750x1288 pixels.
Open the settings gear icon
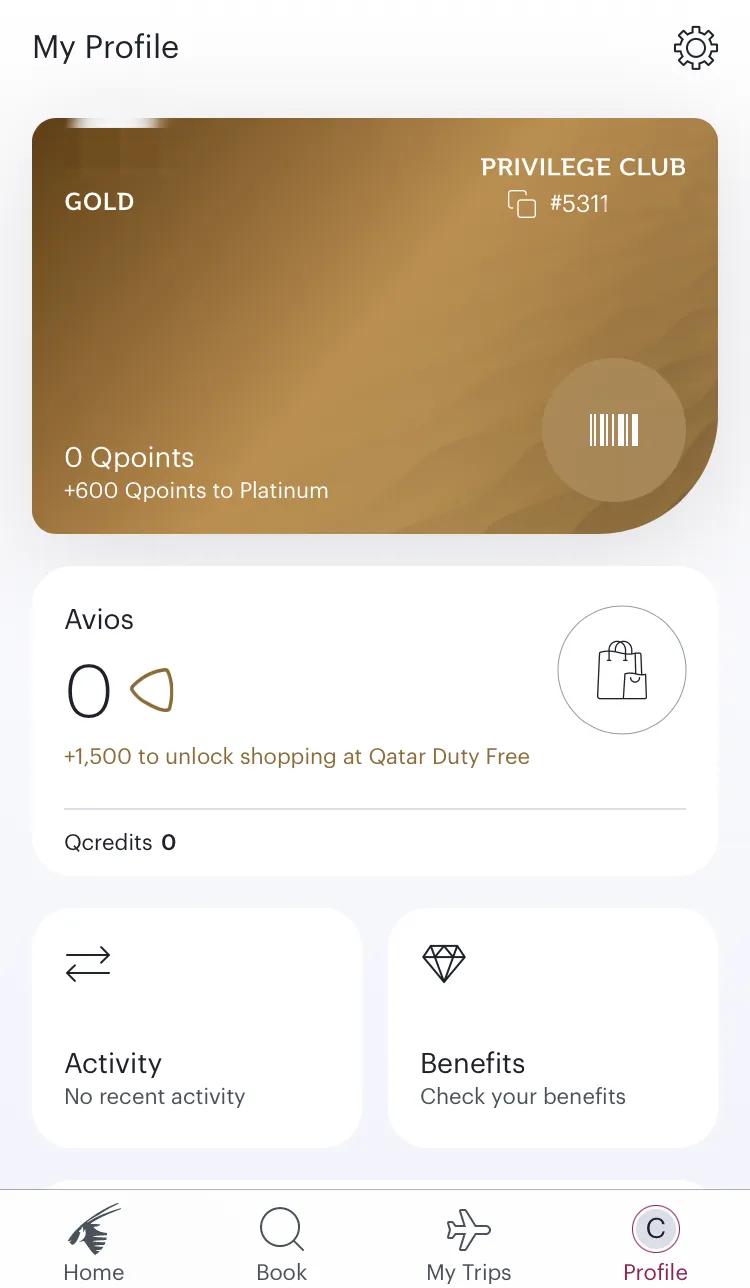pyautogui.click(x=696, y=48)
